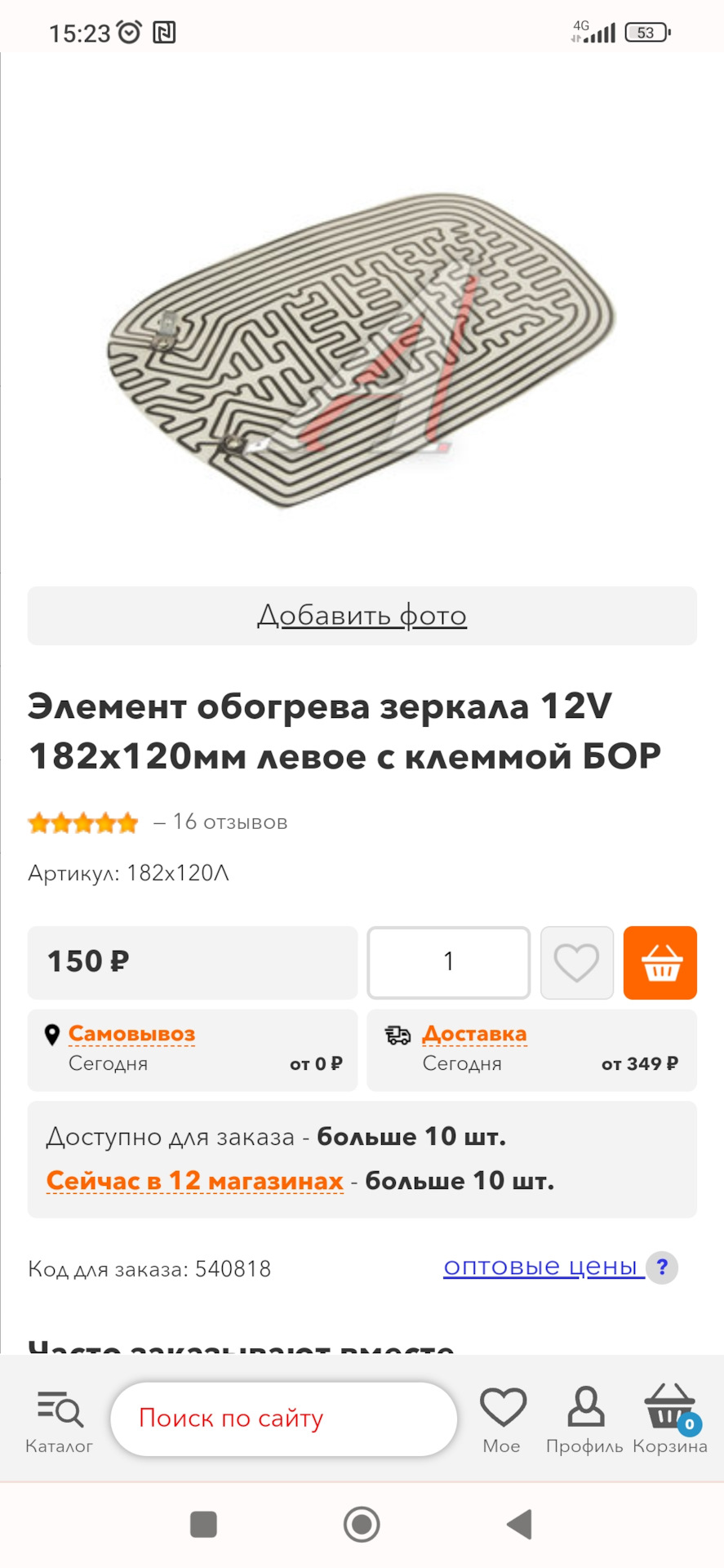The width and height of the screenshot is (724, 1568).
Task: Add the item to cart
Action: coord(660,962)
